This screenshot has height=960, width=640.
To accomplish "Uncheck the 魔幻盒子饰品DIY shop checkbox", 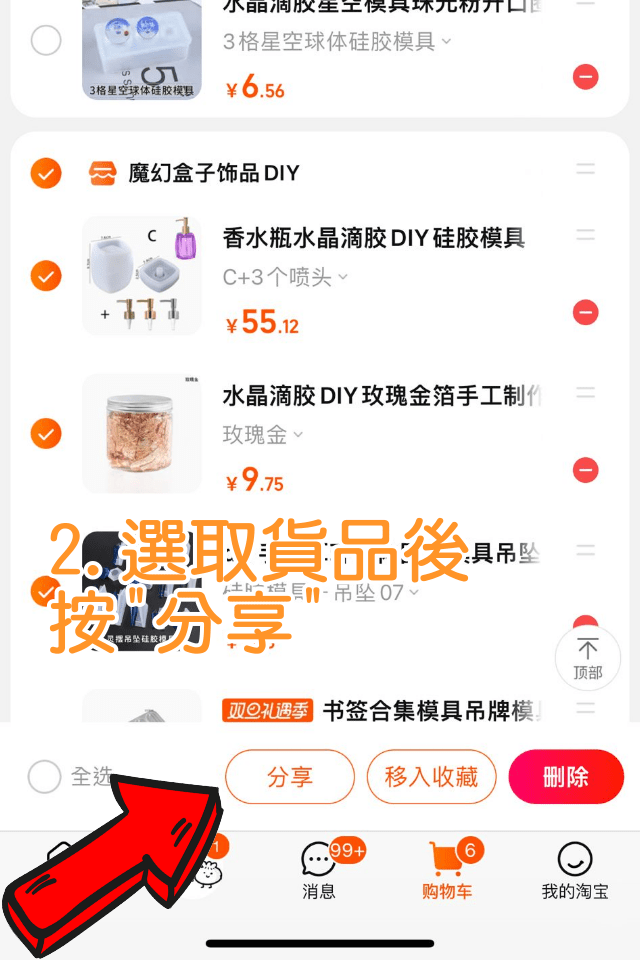I will pyautogui.click(x=46, y=173).
